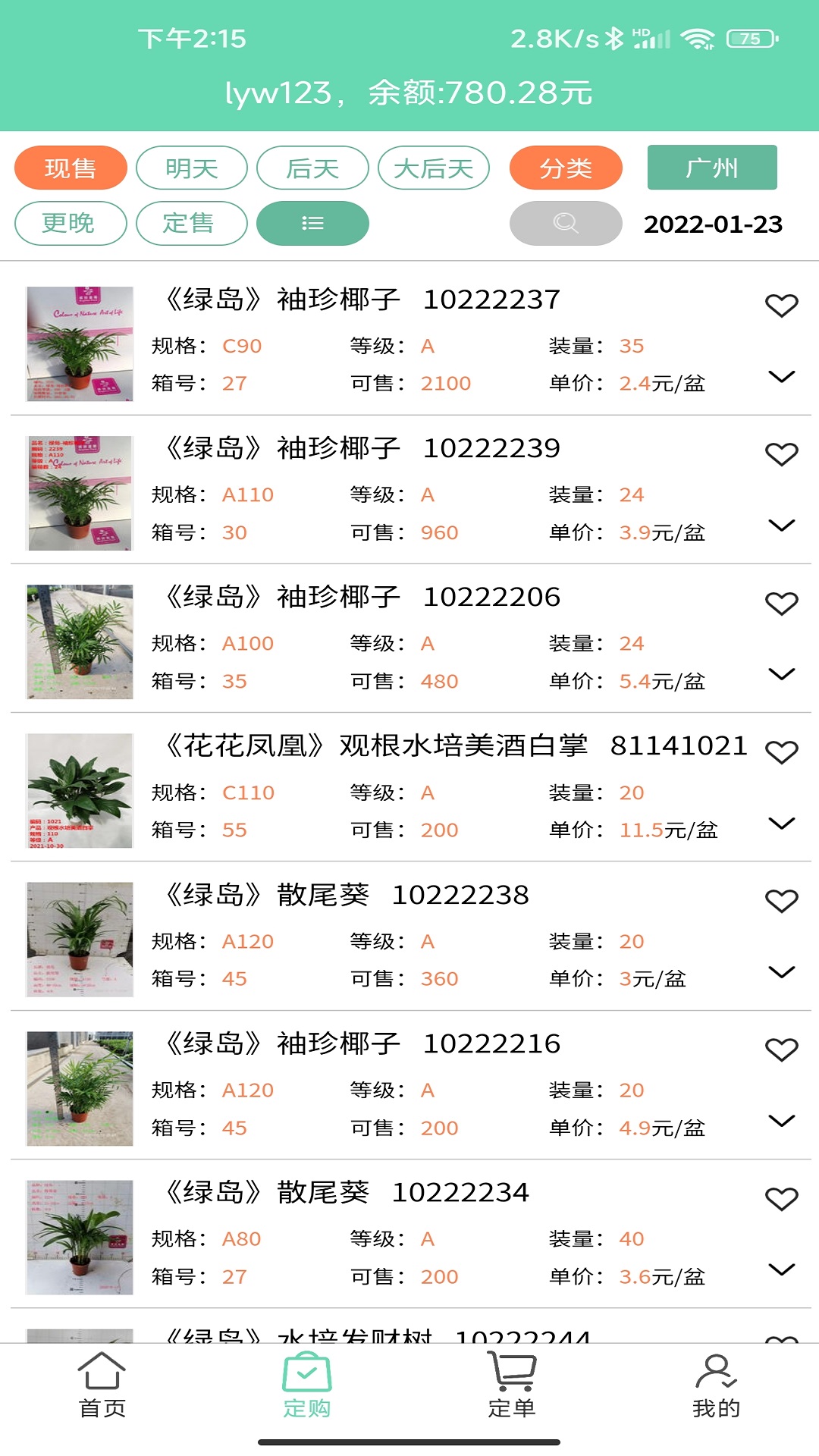Expand details for 散尾葵 10222238

click(781, 971)
